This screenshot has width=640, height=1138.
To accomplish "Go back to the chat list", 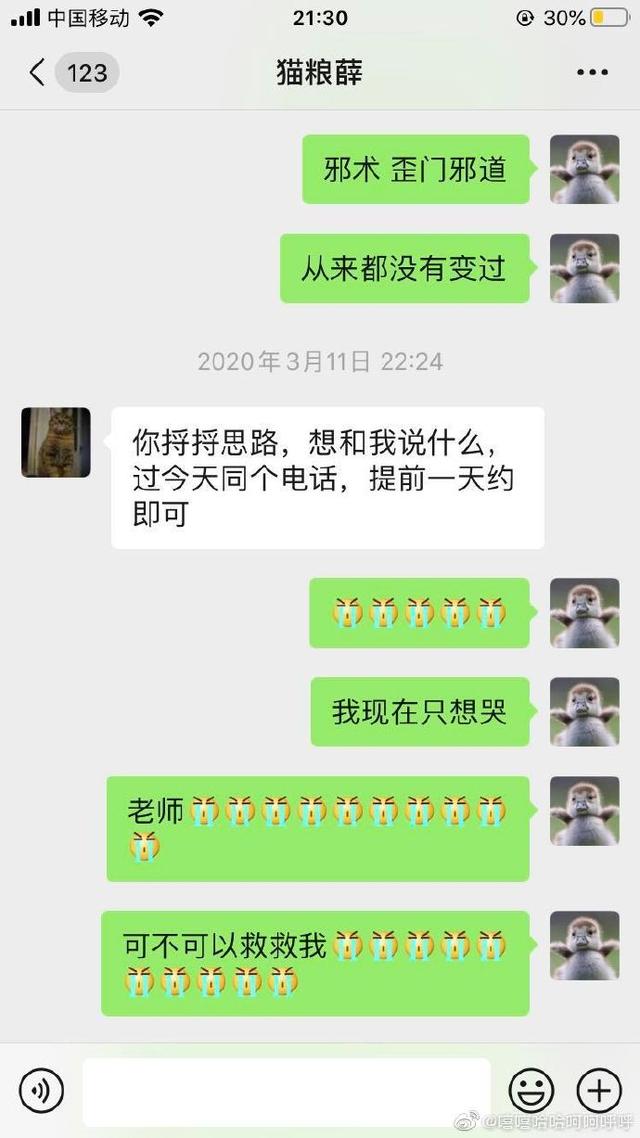I will click(x=38, y=73).
